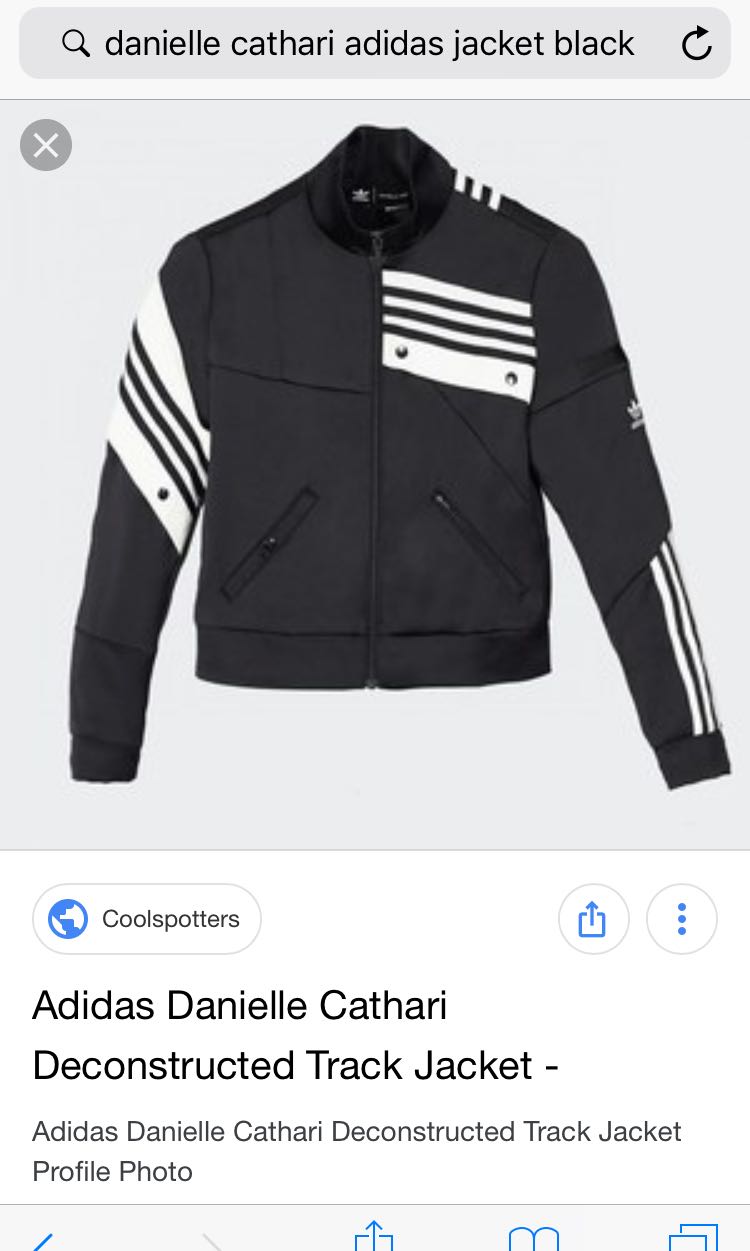Screen dimensions: 750x1251
Task: Share this image result
Action: pos(593,919)
